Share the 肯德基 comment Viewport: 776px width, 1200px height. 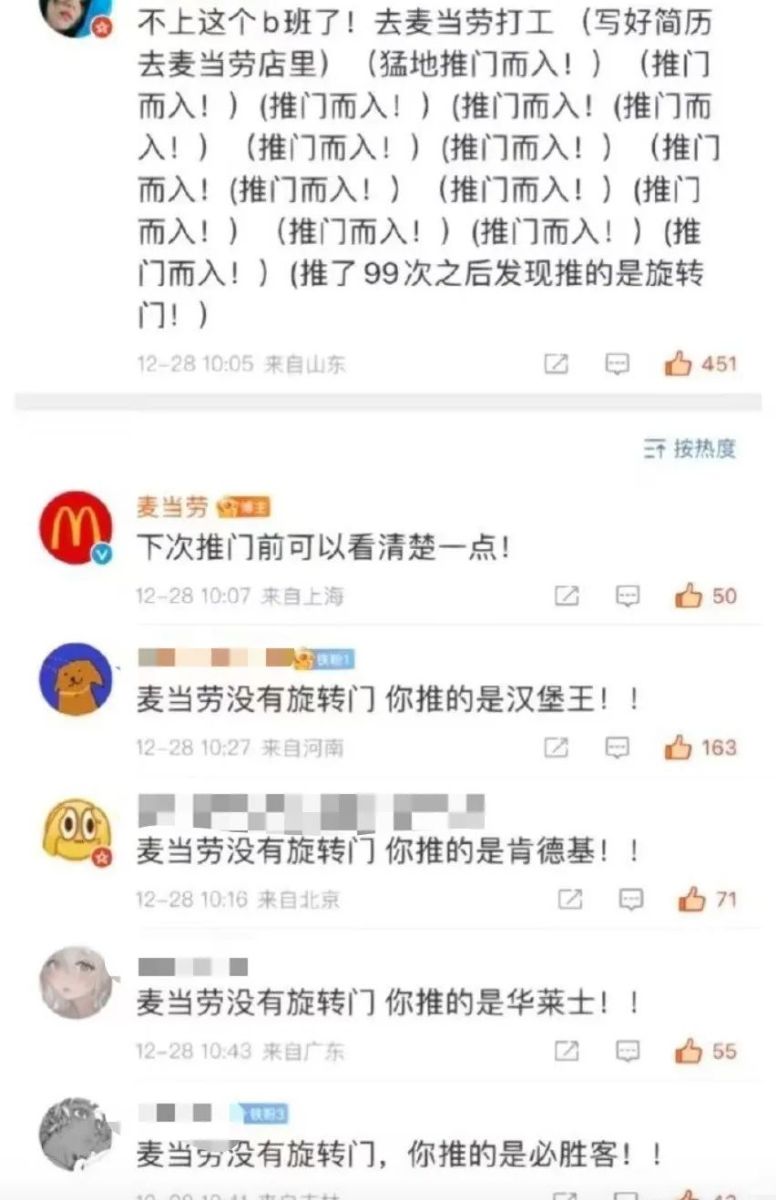pyautogui.click(x=569, y=899)
